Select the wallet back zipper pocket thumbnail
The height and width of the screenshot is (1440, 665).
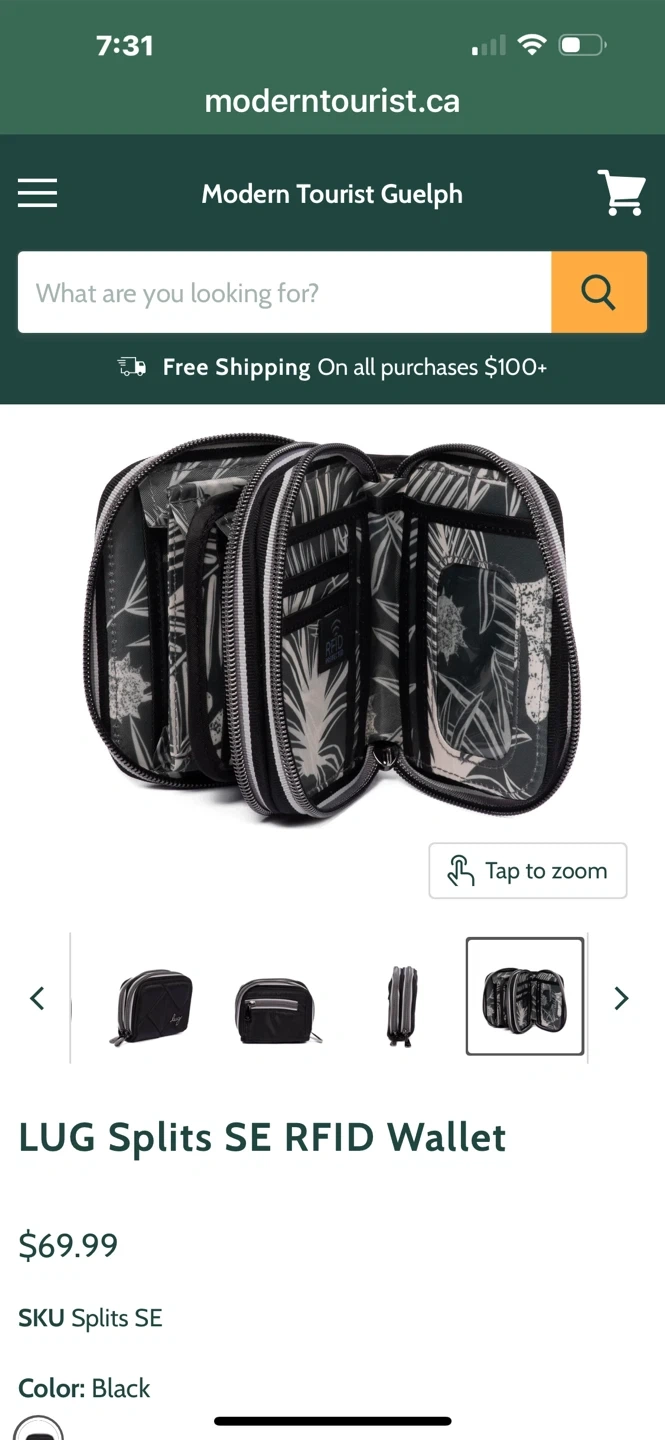coord(276,1008)
